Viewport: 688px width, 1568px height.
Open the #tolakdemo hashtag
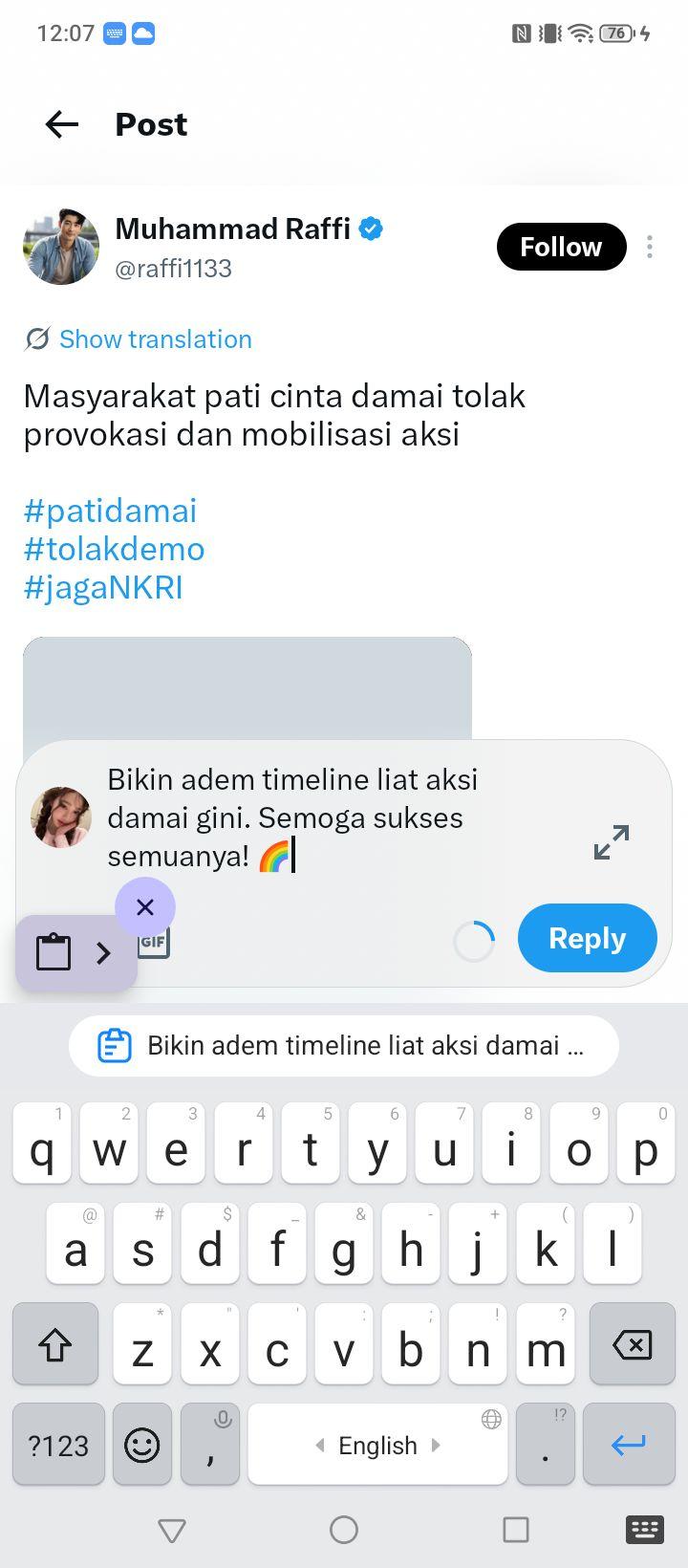(x=114, y=549)
